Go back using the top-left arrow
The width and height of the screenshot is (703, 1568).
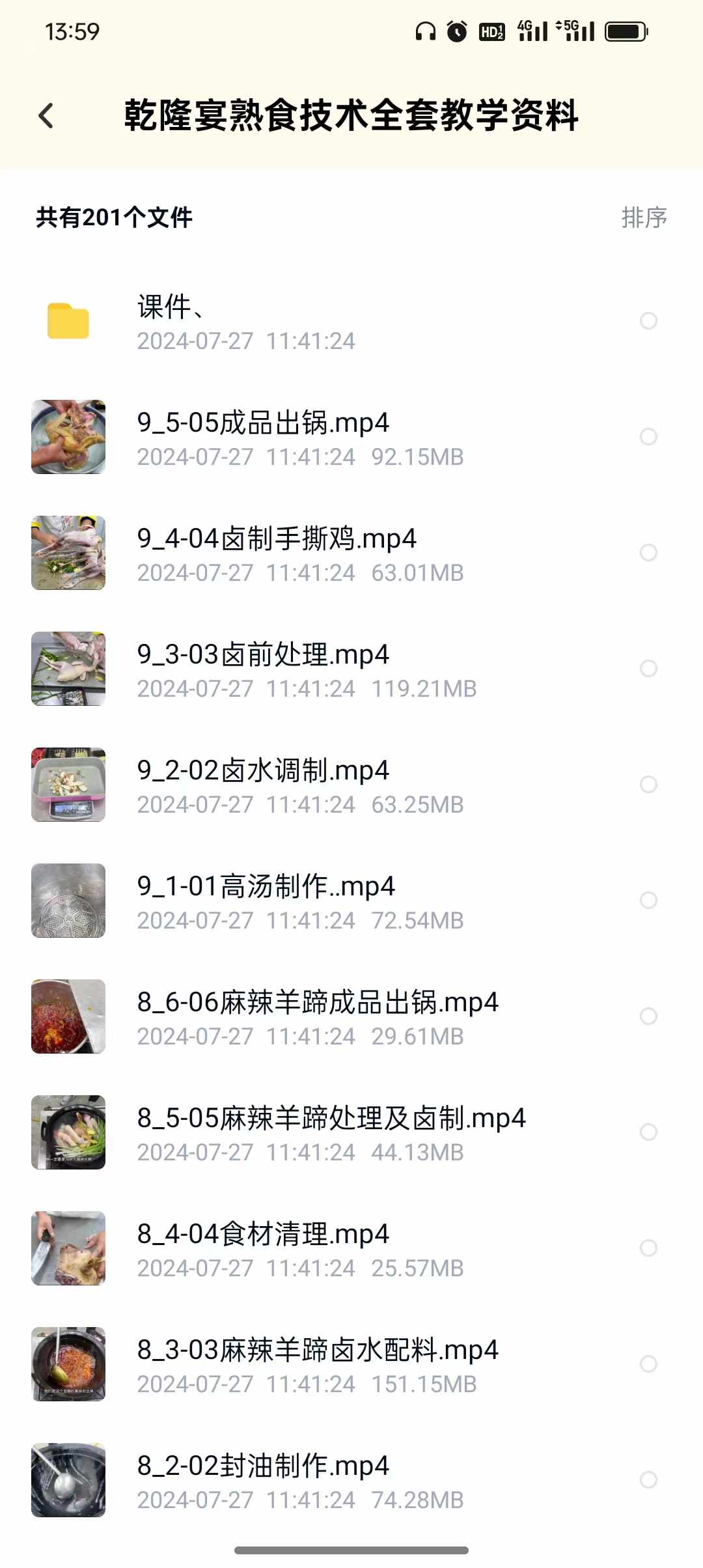click(x=46, y=116)
